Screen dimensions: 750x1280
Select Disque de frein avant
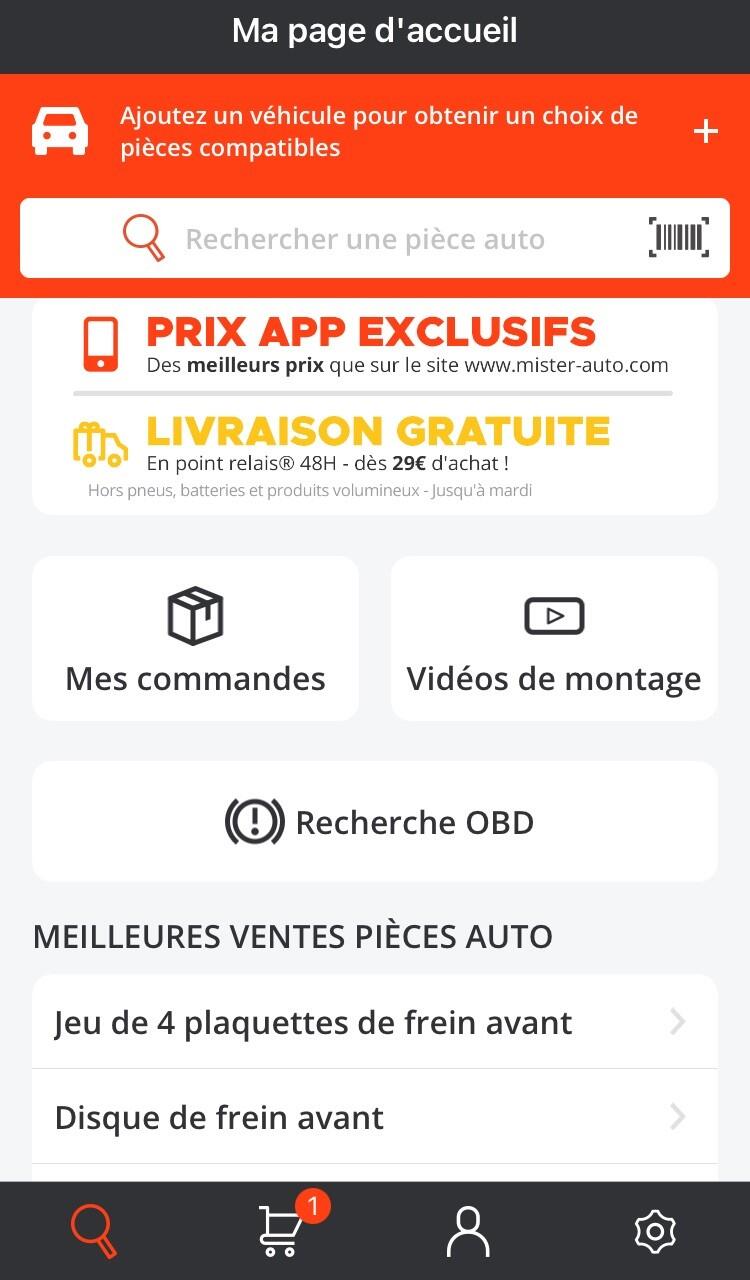pos(375,1117)
